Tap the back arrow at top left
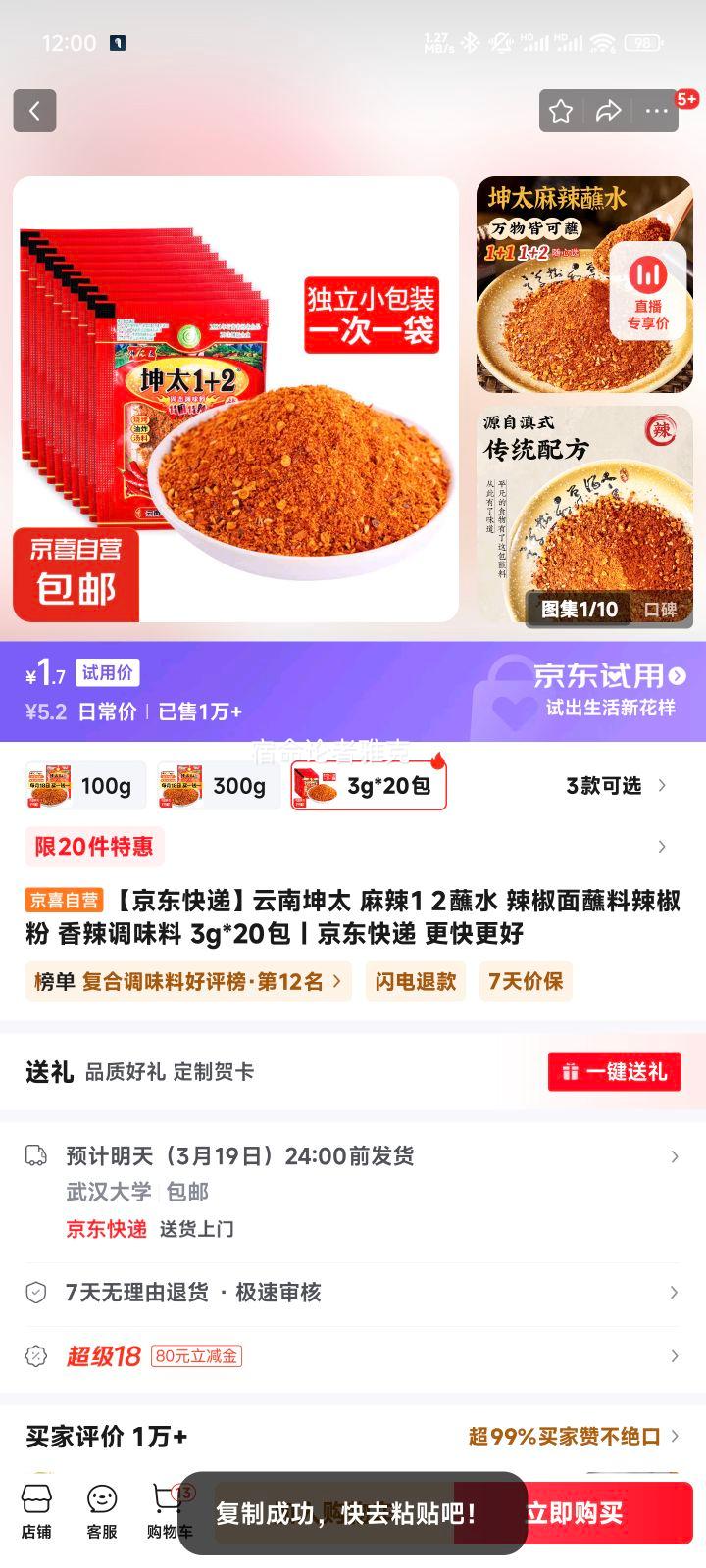The image size is (706, 1568). [x=35, y=110]
